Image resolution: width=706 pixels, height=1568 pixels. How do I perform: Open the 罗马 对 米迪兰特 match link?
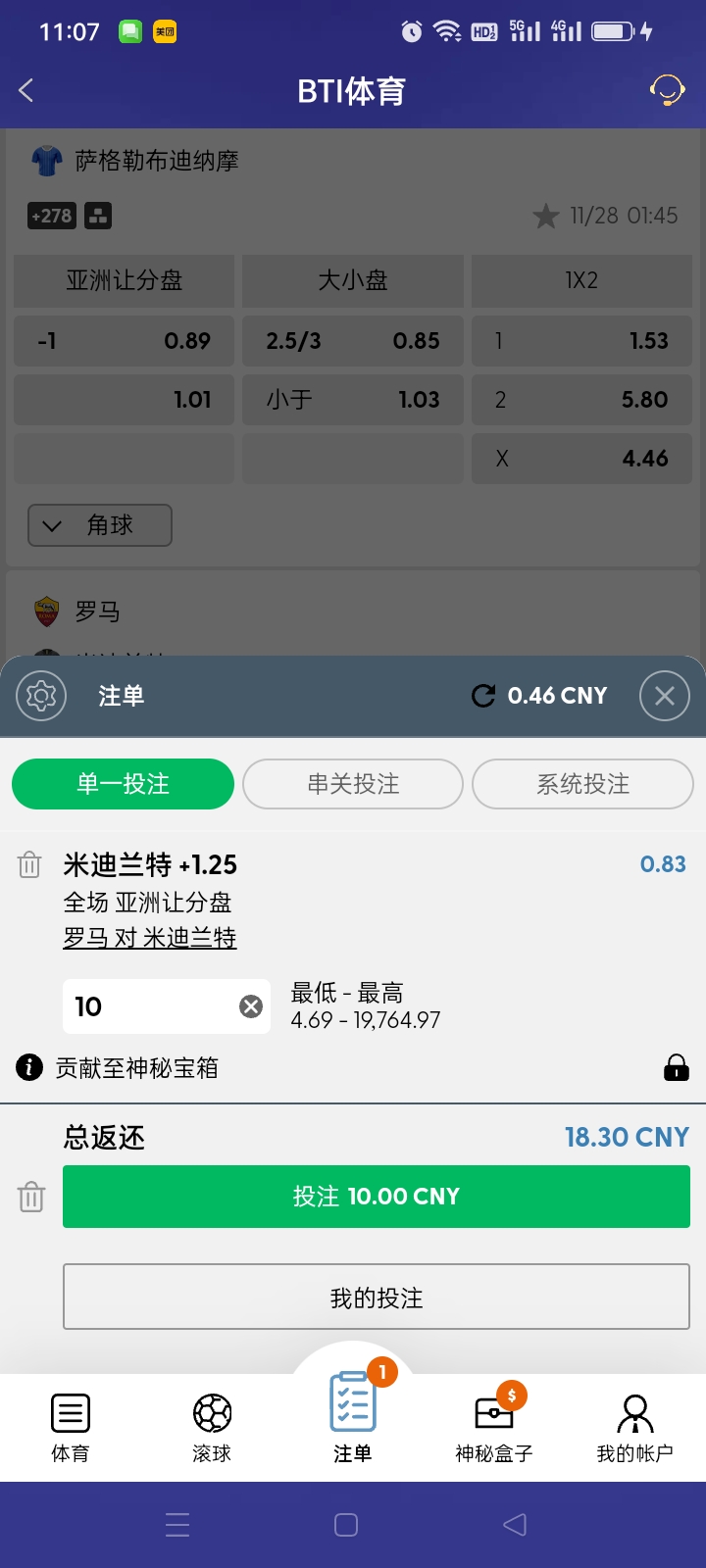(150, 938)
